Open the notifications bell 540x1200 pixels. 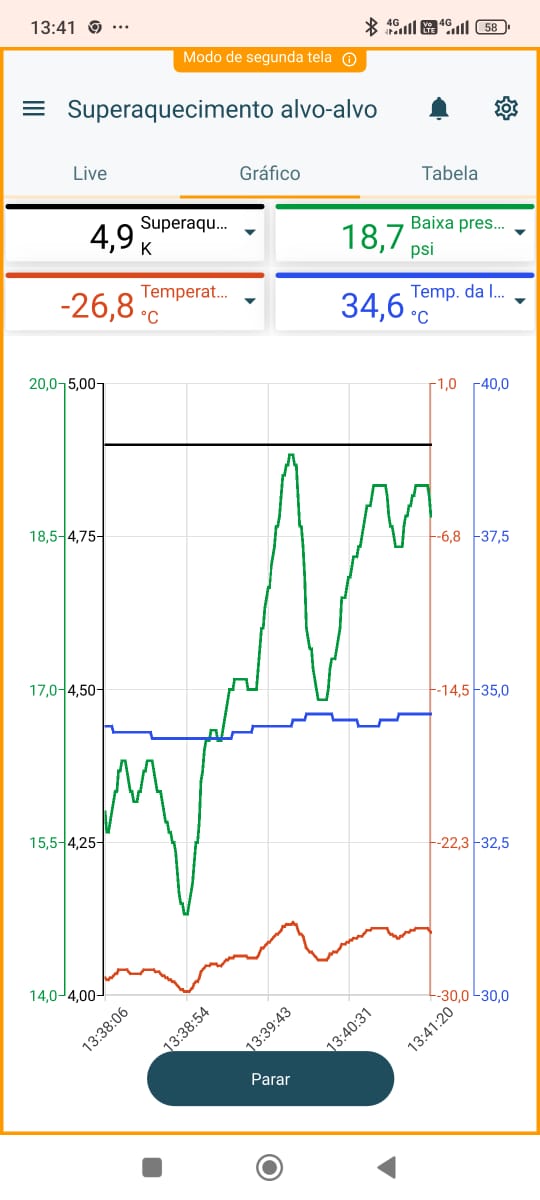coord(439,109)
